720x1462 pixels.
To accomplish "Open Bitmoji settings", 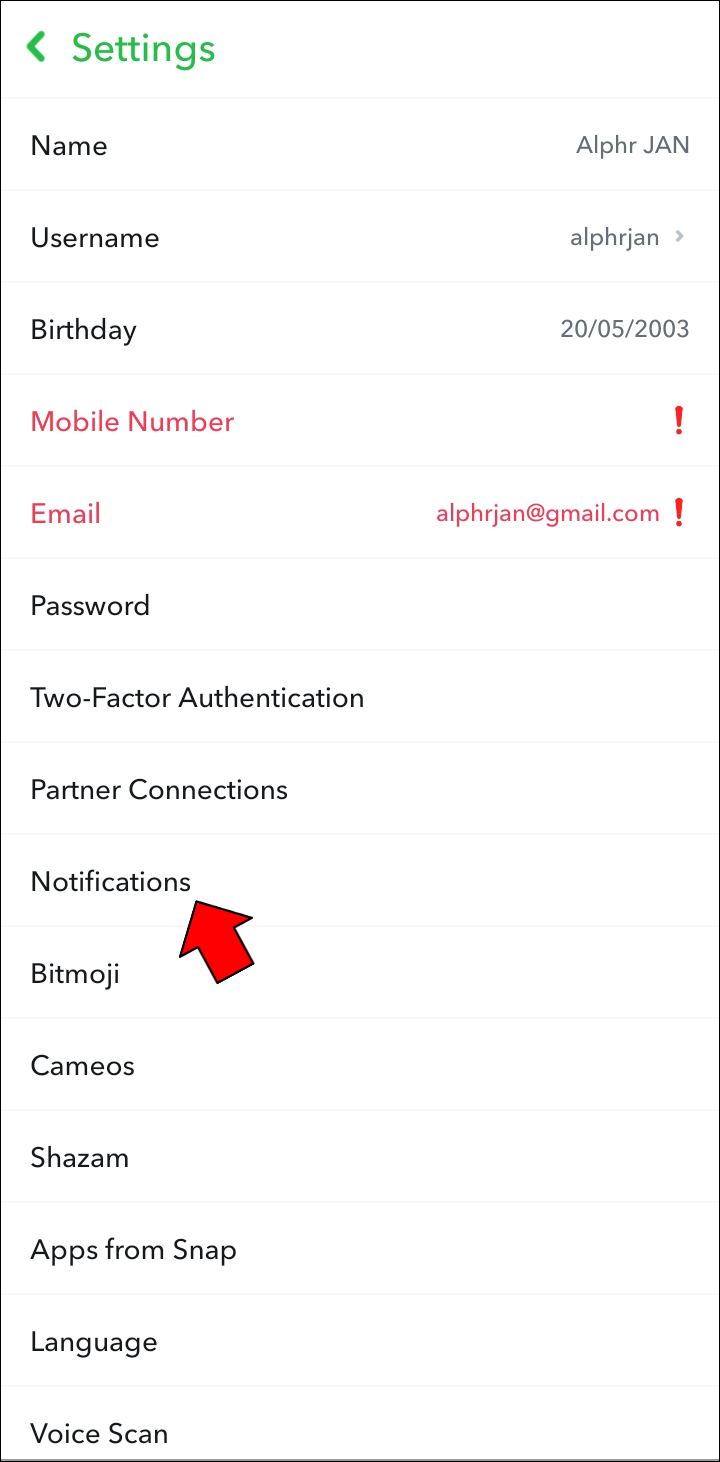I will (360, 973).
